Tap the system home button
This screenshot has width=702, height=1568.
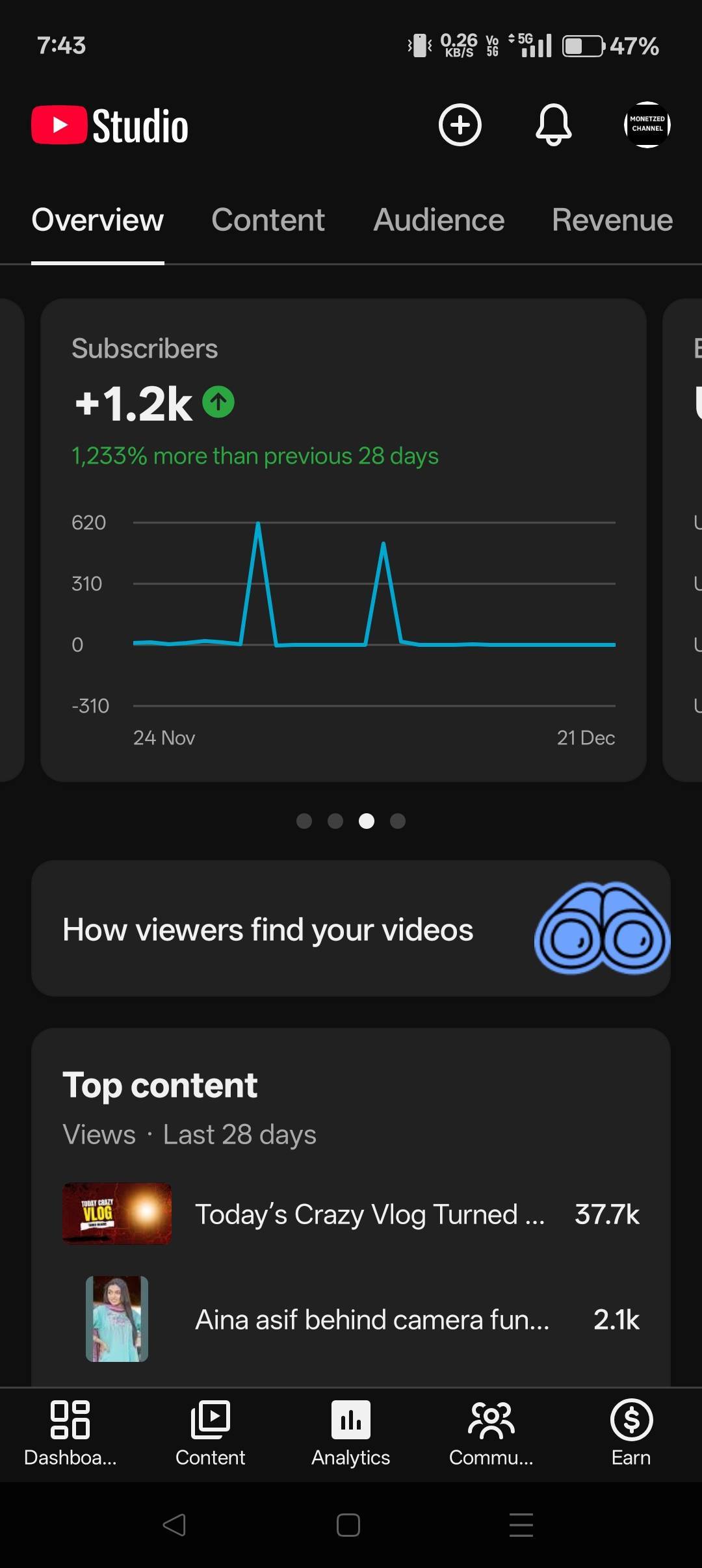[x=348, y=1525]
